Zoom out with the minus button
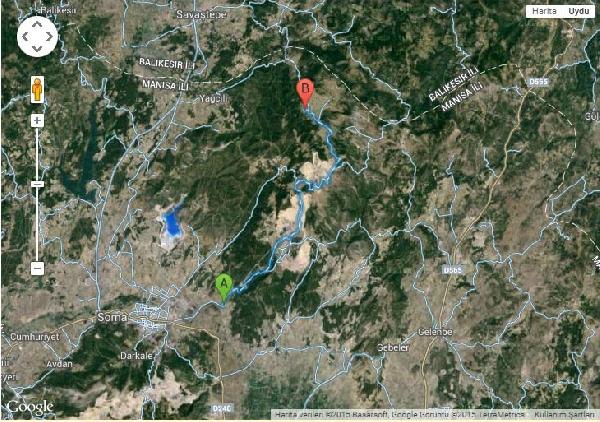 (38, 268)
